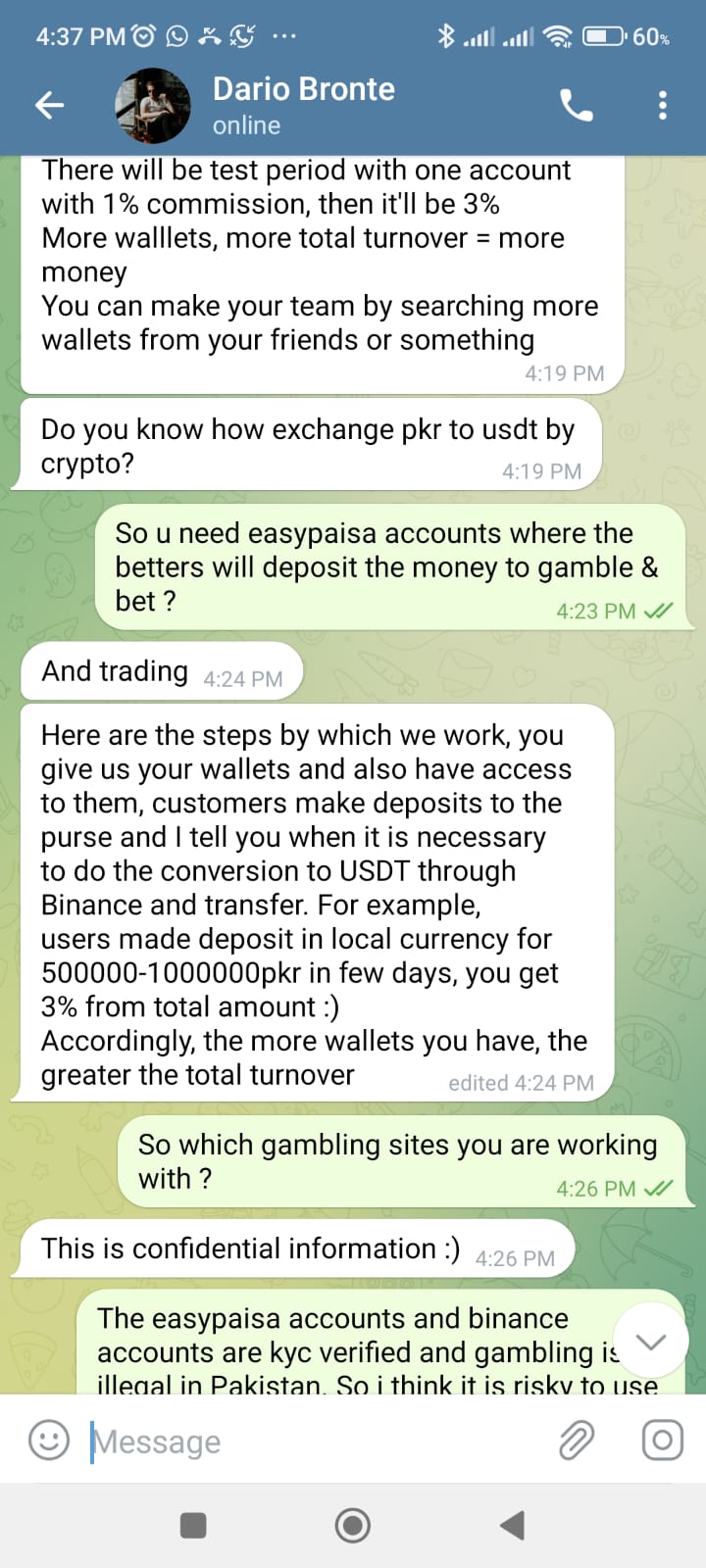The width and height of the screenshot is (706, 1568).
Task: Open the camera to record media
Action: coord(662,1441)
